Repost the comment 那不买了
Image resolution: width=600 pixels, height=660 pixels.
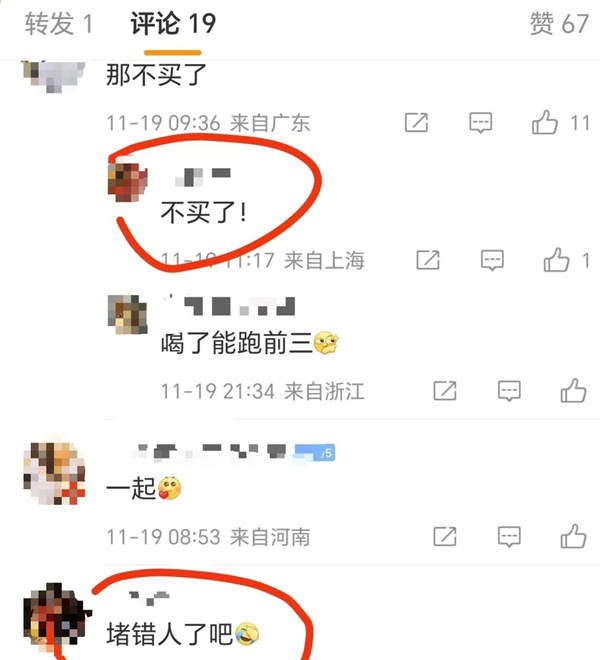point(416,123)
